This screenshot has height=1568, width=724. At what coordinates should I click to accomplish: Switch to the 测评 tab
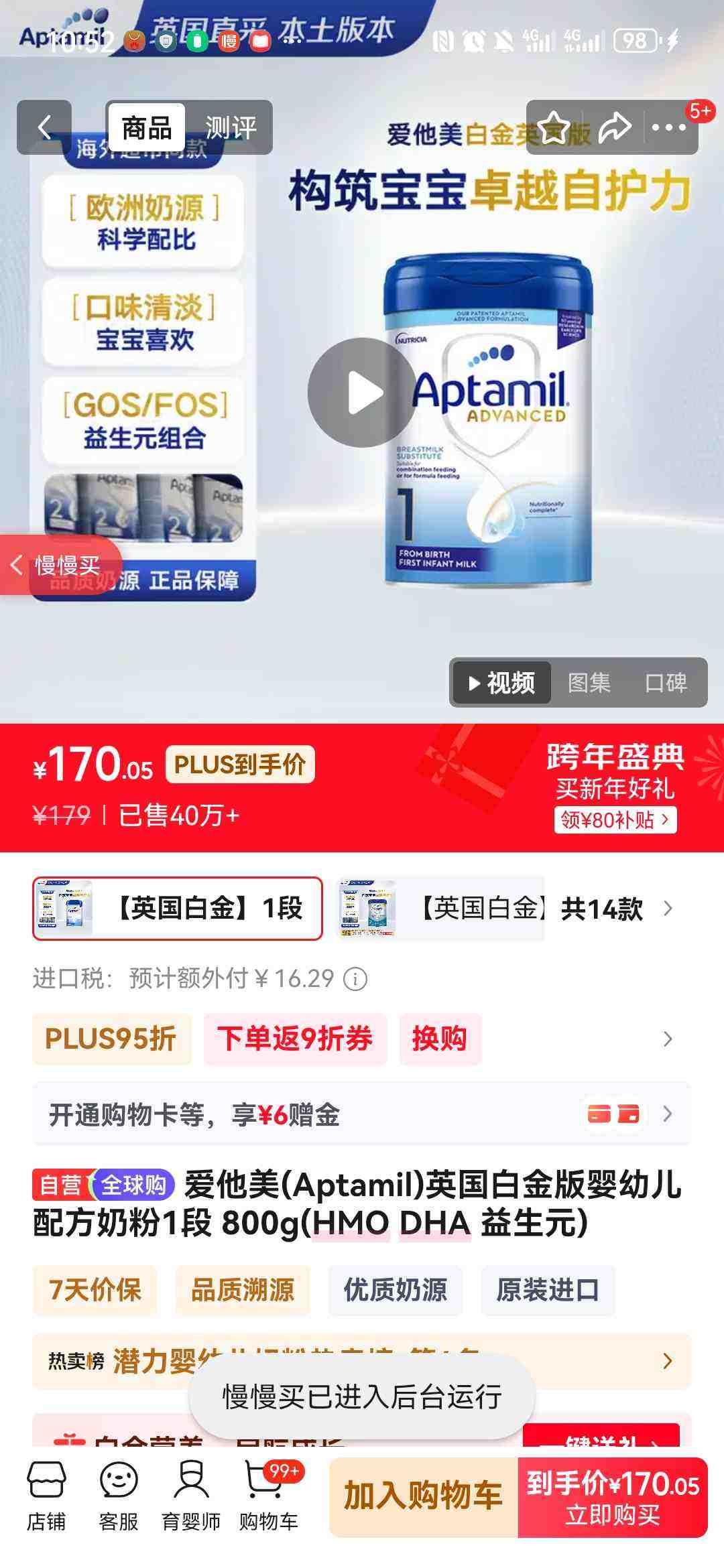(231, 127)
